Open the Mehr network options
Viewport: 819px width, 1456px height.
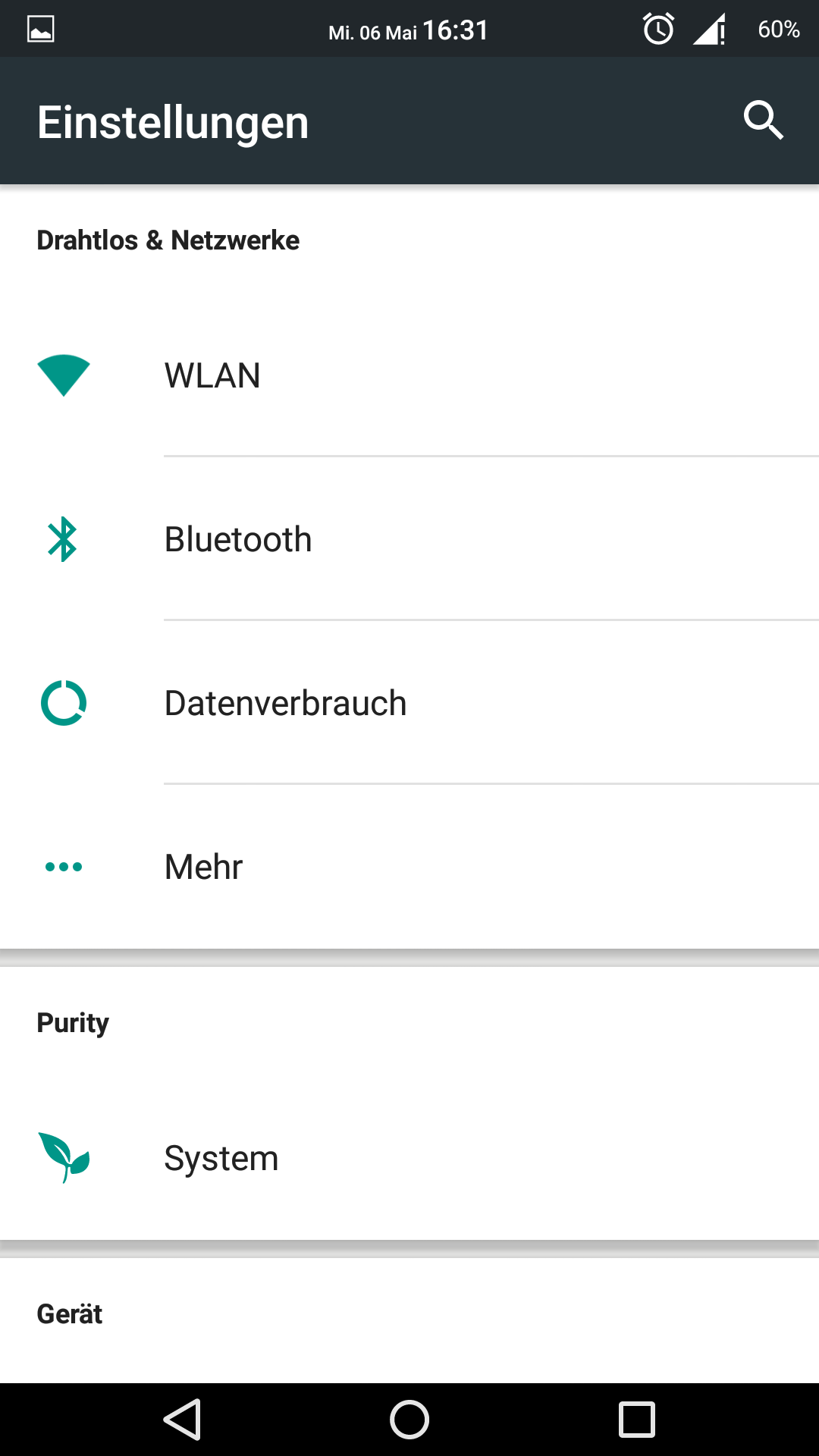203,867
